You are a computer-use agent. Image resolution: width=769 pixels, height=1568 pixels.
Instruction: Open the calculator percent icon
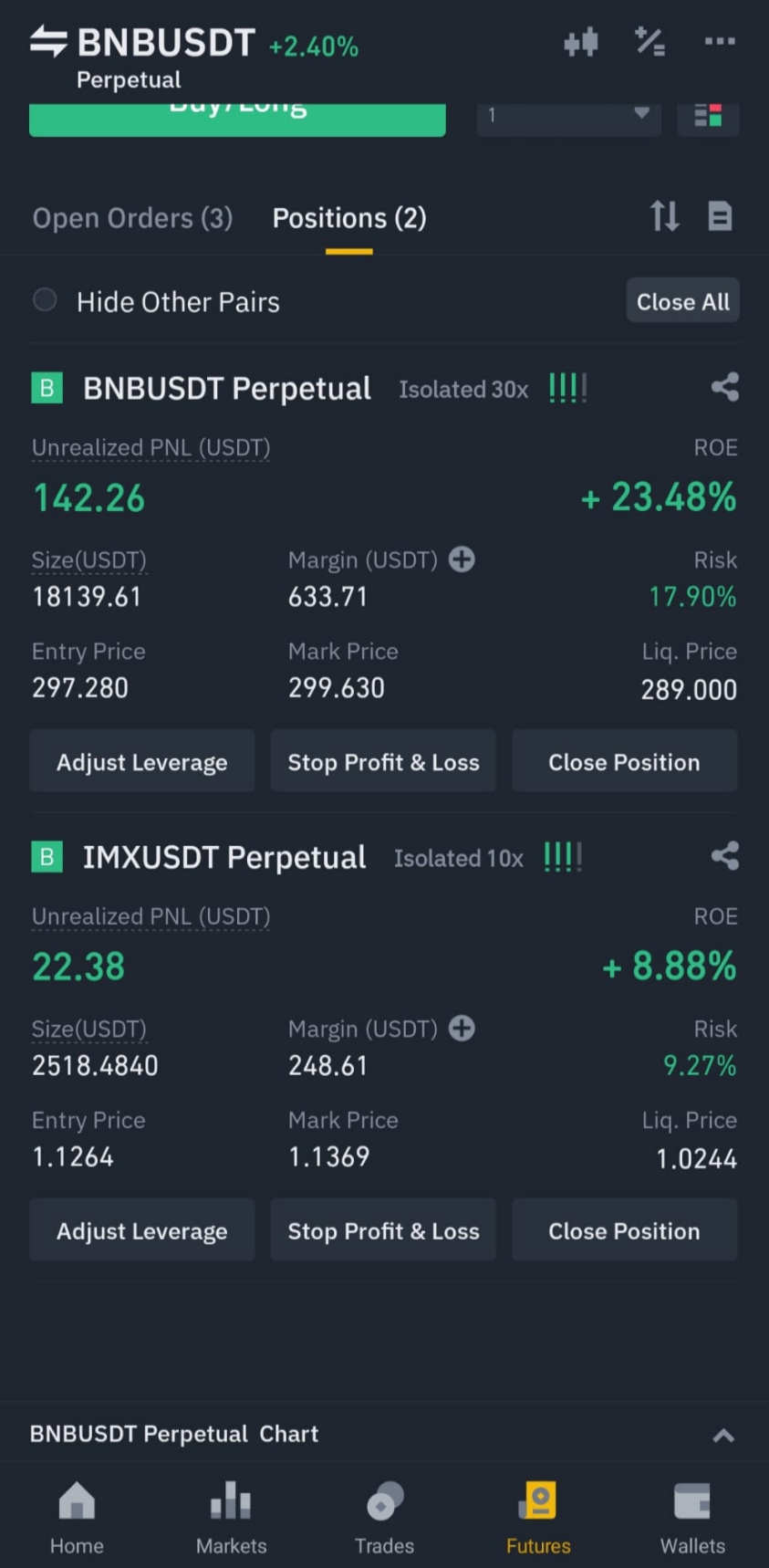pyautogui.click(x=649, y=41)
